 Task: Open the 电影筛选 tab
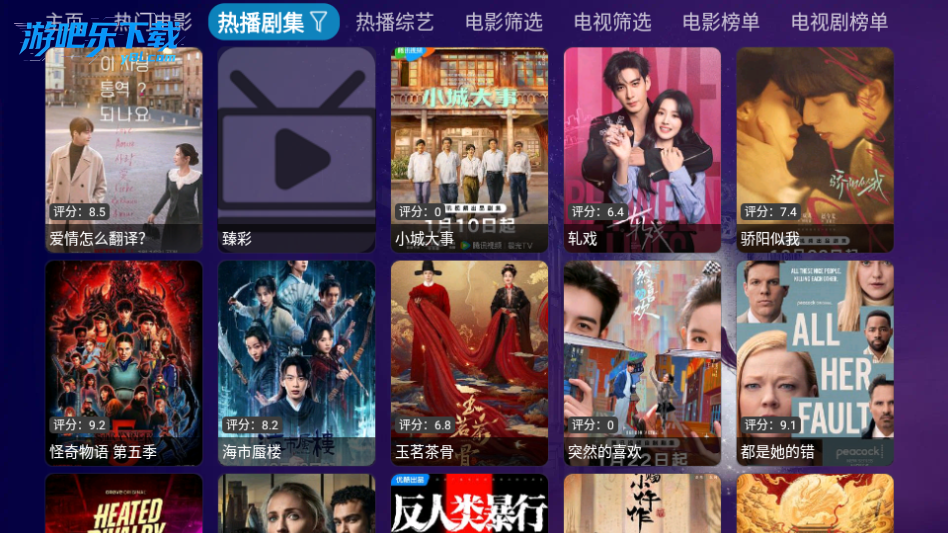[x=504, y=22]
